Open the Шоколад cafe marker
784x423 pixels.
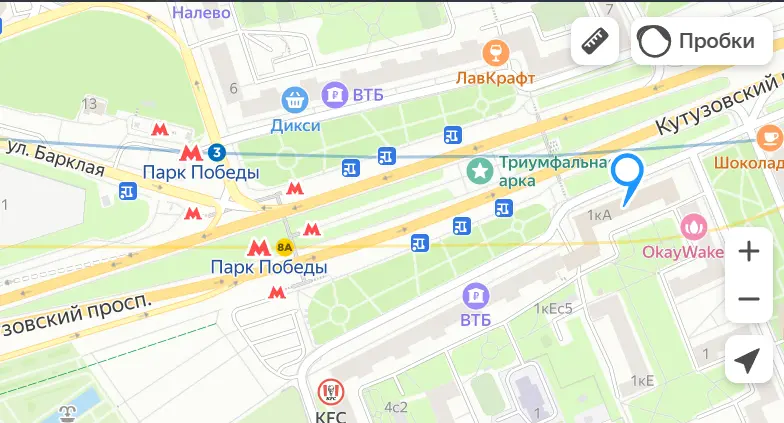pyautogui.click(x=769, y=138)
